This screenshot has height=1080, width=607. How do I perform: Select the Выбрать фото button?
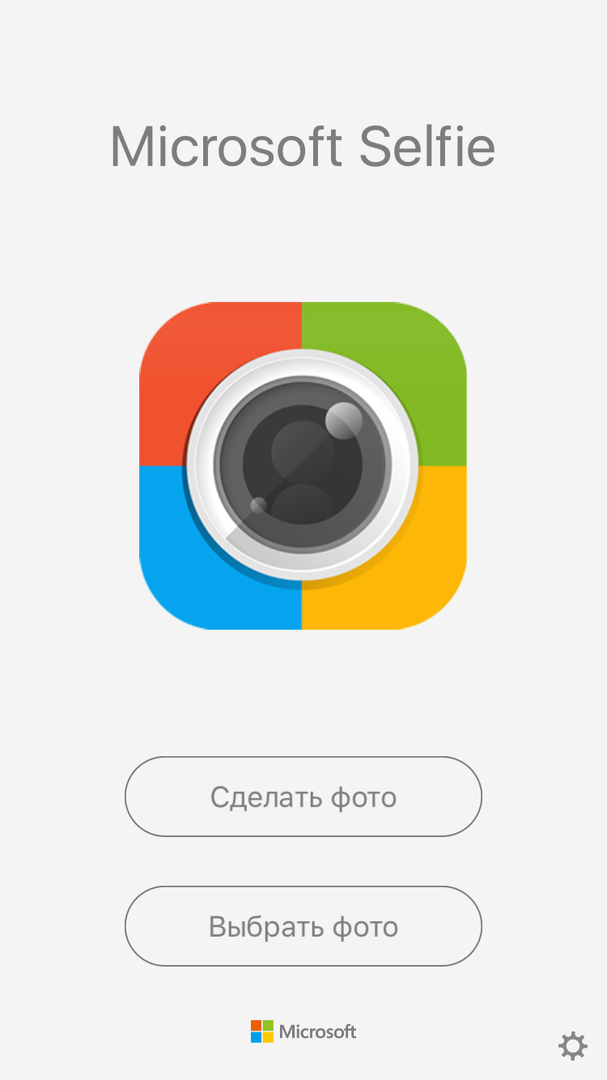(x=303, y=926)
